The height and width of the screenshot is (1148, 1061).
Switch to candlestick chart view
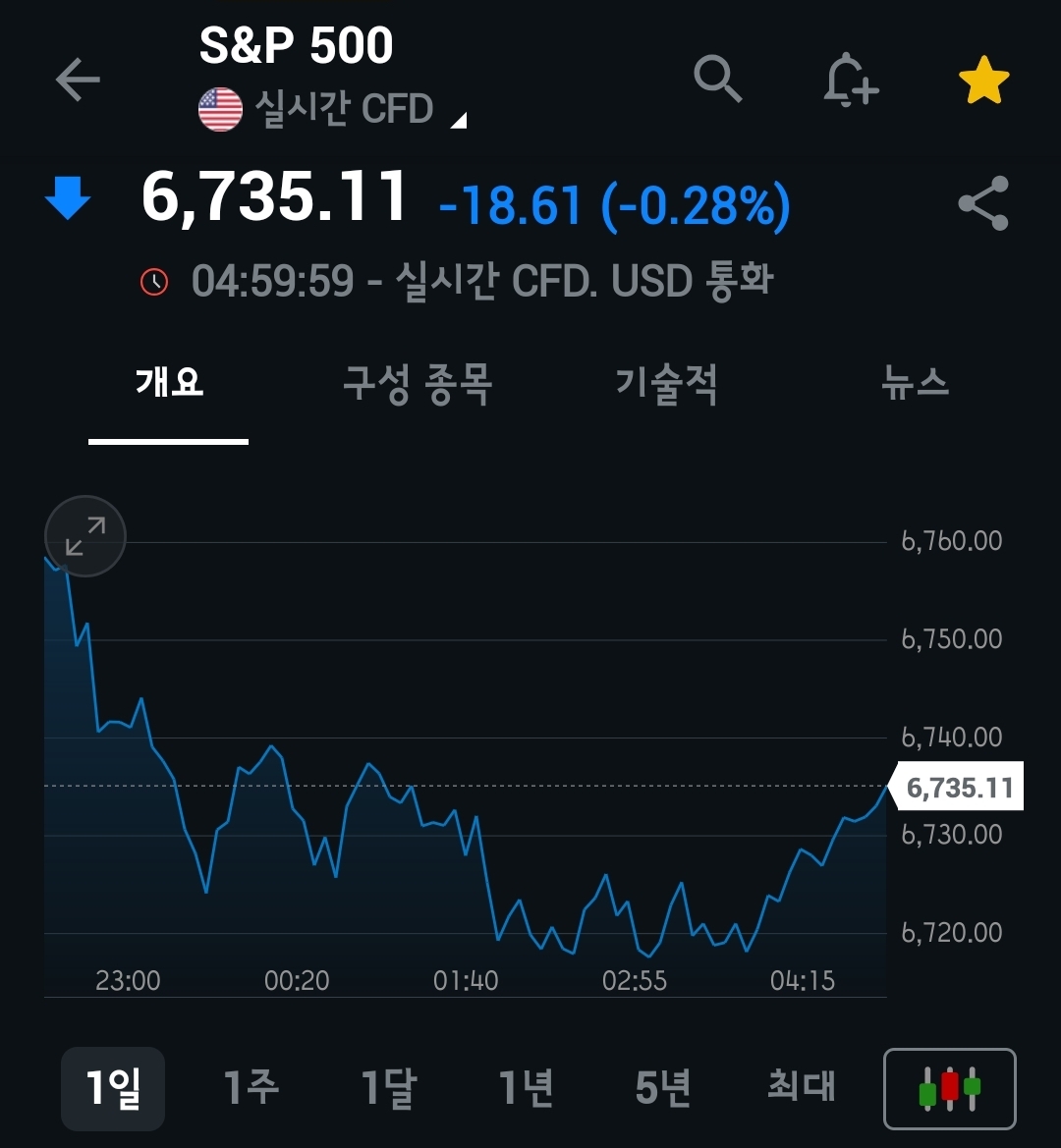[x=949, y=1089]
